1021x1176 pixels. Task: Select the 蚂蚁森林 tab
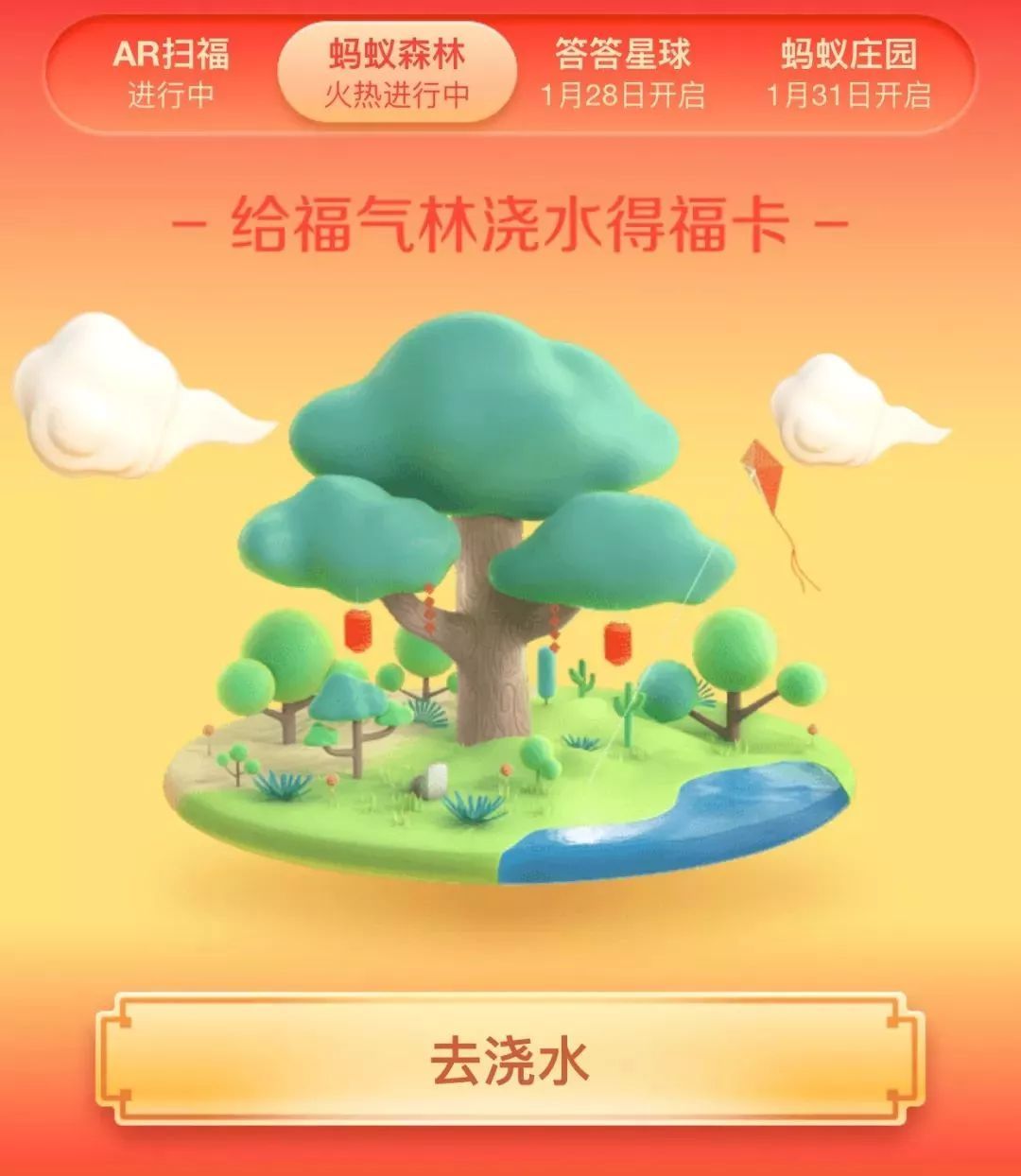[397, 74]
